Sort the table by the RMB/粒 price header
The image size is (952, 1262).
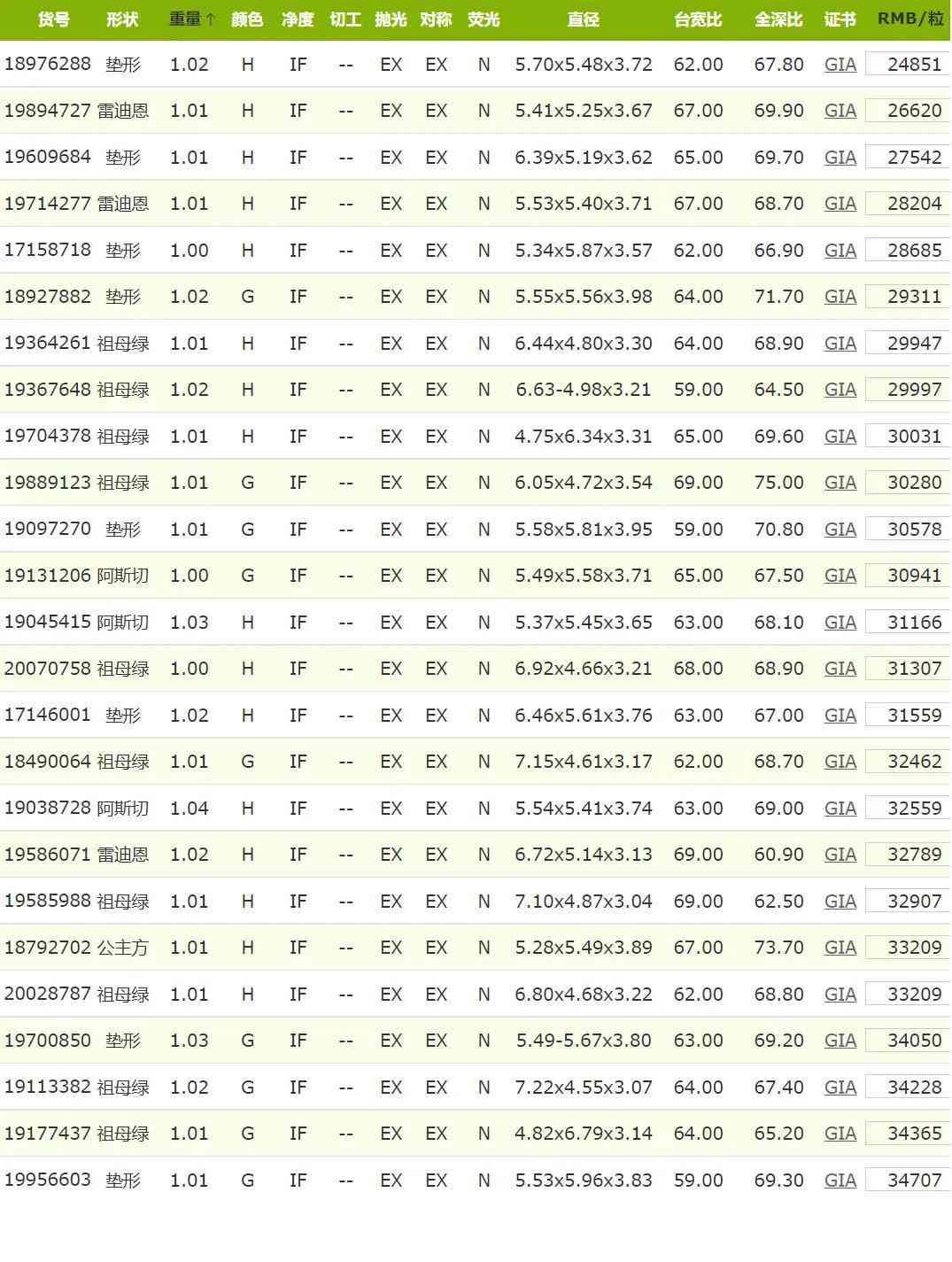(x=909, y=19)
